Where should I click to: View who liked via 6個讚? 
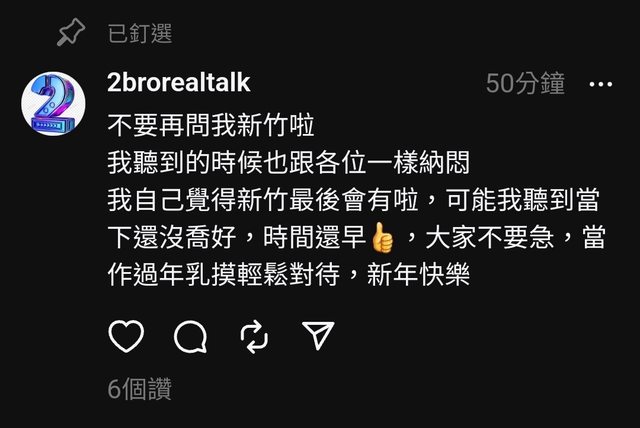139,389
